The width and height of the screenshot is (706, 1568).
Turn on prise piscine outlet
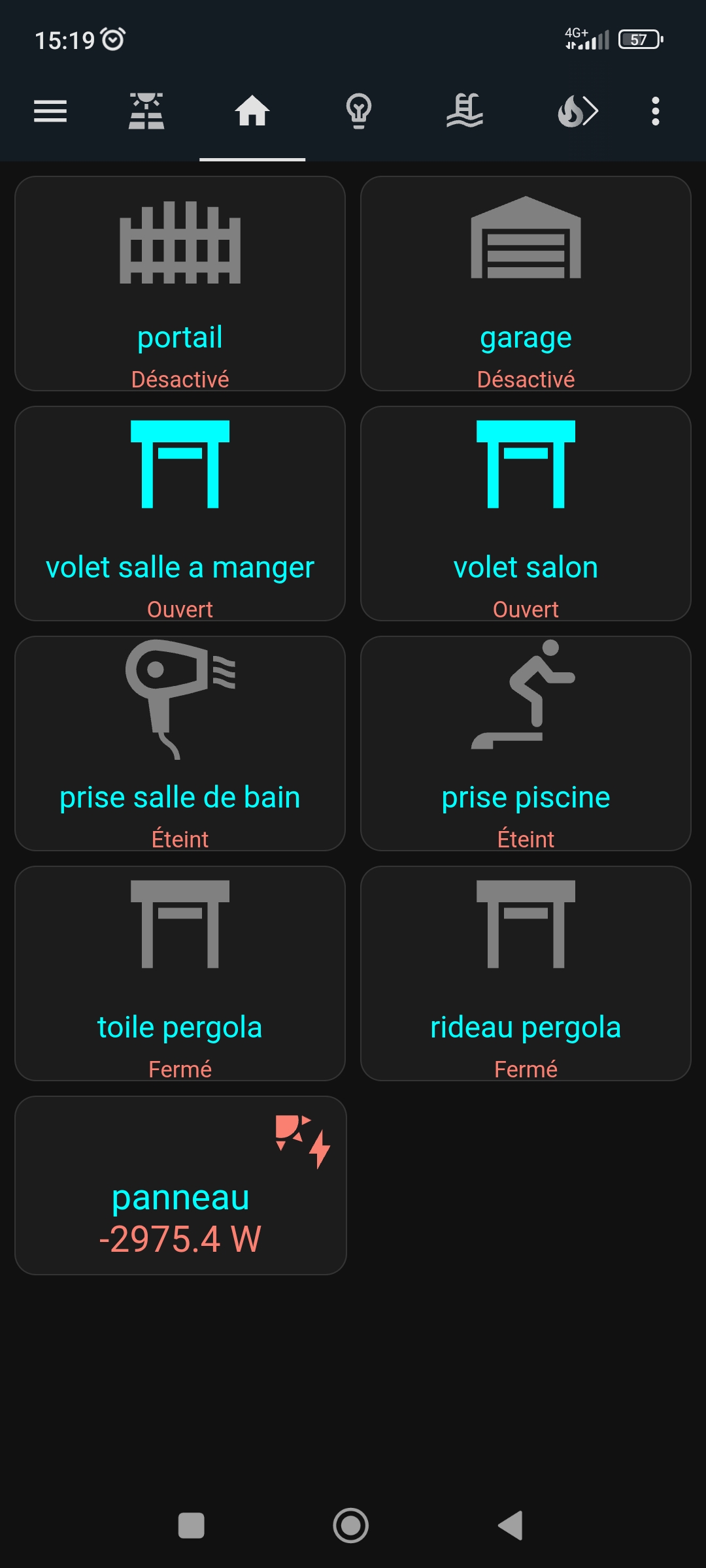pyautogui.click(x=526, y=743)
